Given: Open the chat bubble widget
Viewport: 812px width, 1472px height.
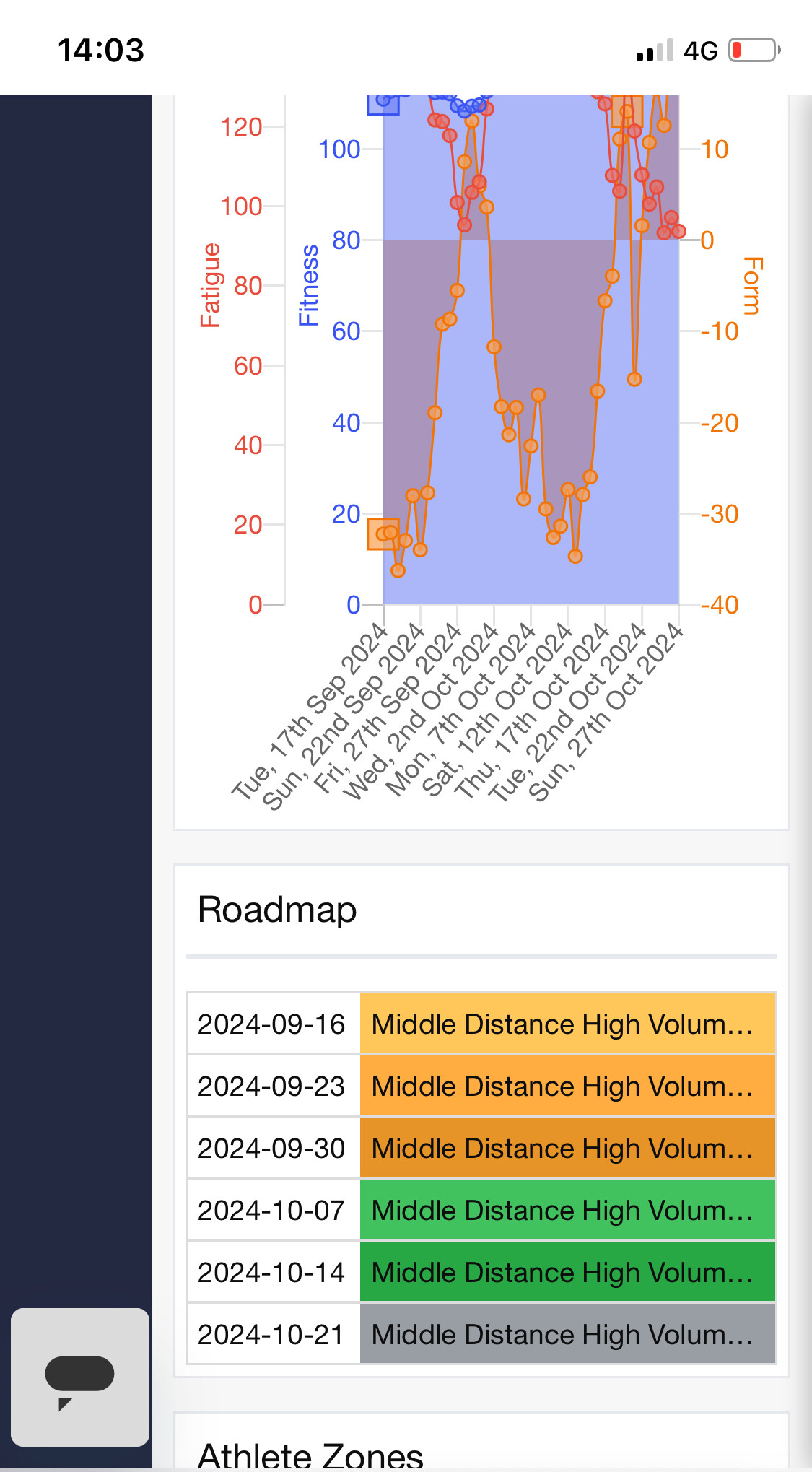Looking at the screenshot, I should [x=80, y=1377].
